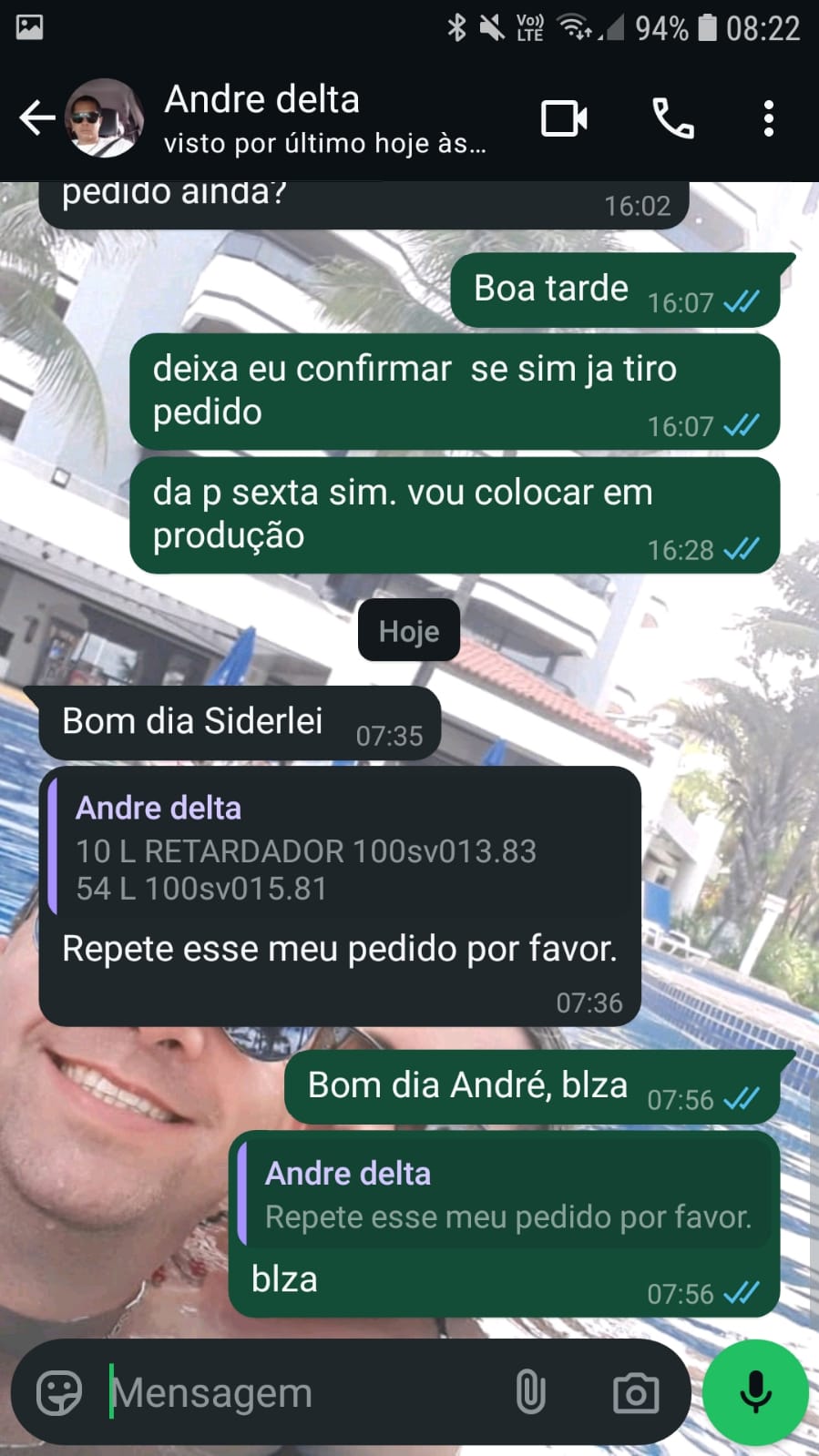Open the emoji picker
This screenshot has height=1456, width=819.
[59, 1392]
